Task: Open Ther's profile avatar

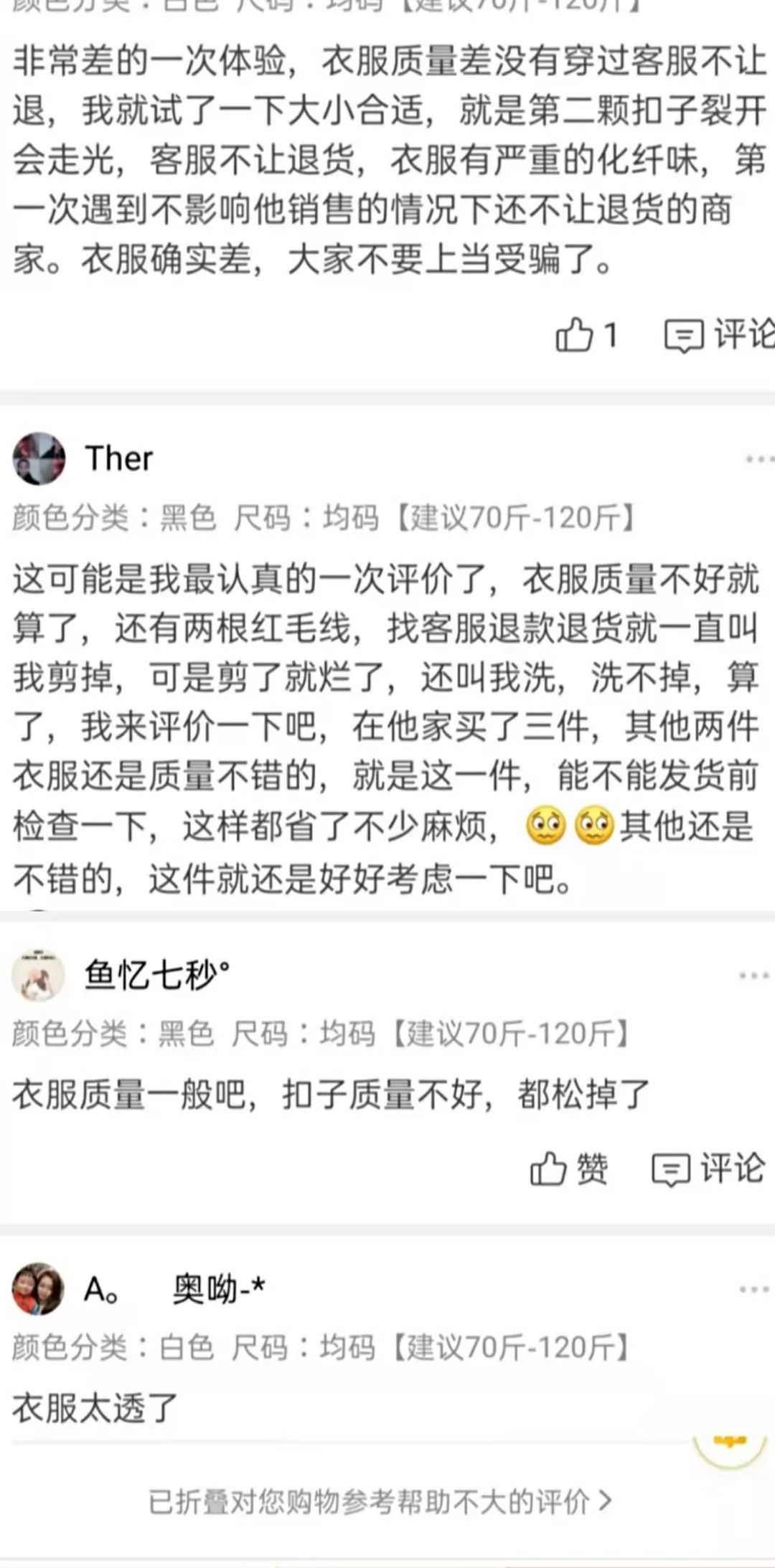Action: pyautogui.click(x=39, y=459)
